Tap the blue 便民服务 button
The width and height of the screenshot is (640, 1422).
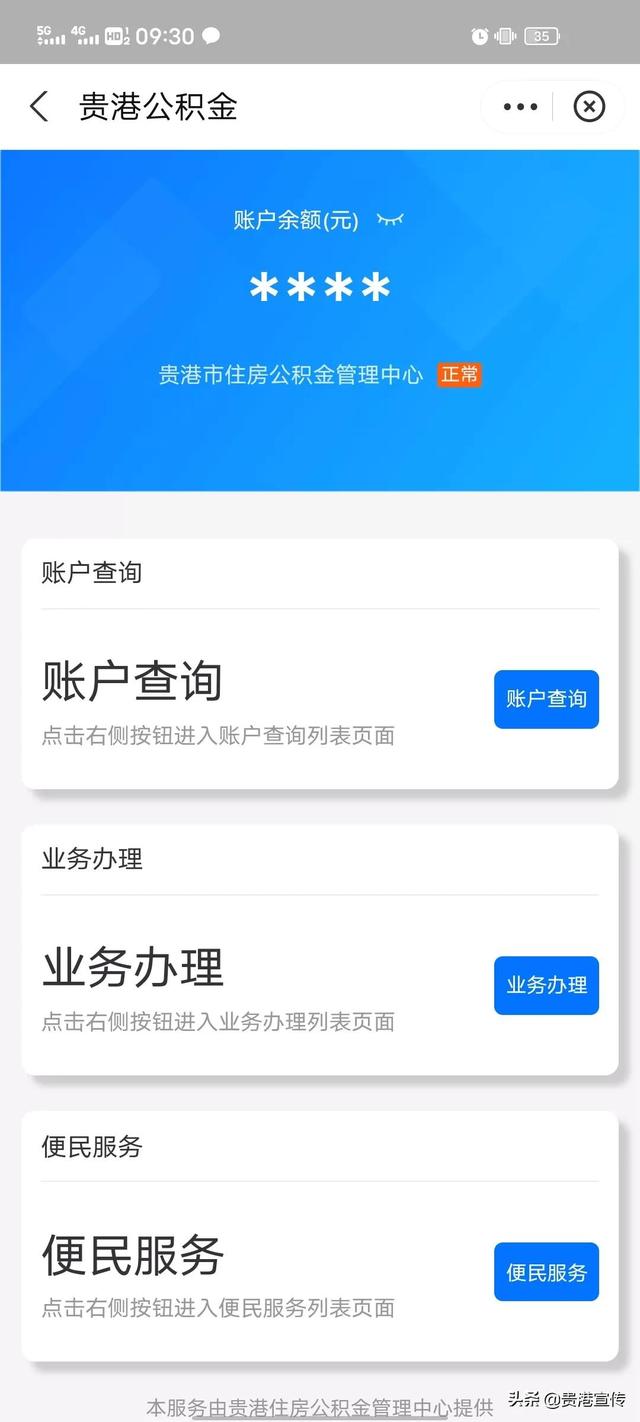[546, 1272]
